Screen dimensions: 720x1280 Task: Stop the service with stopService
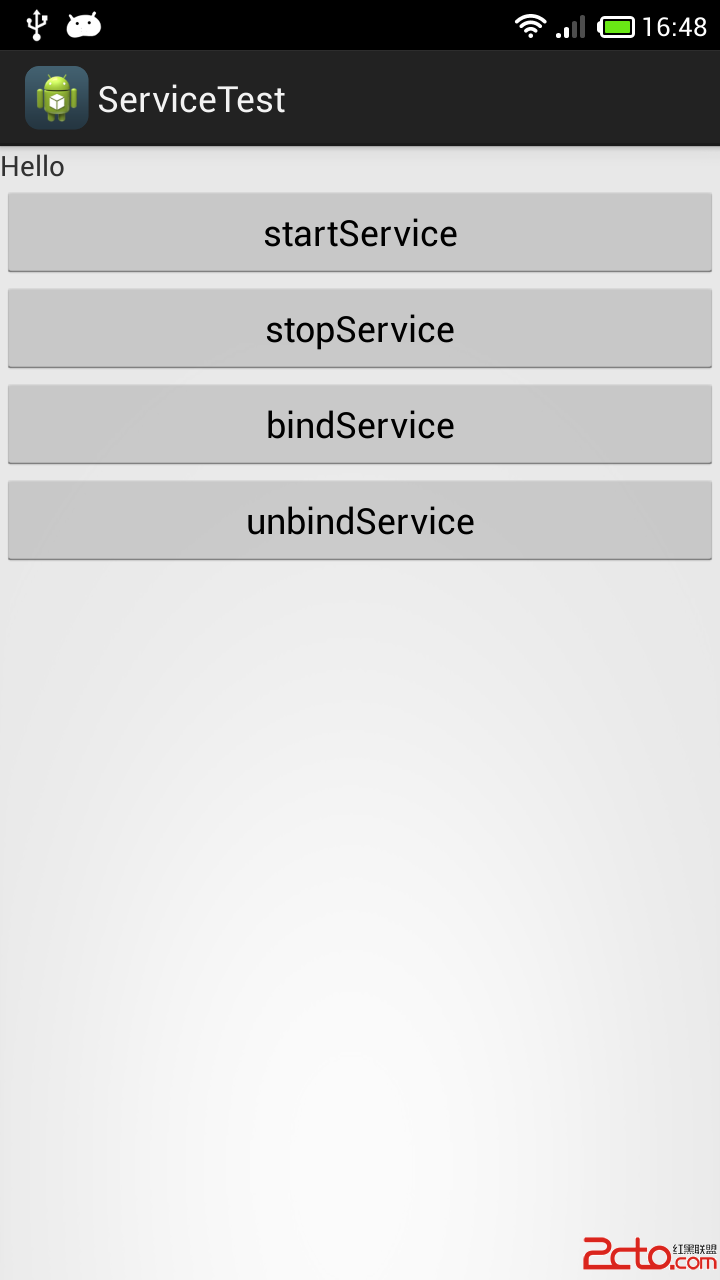(360, 329)
